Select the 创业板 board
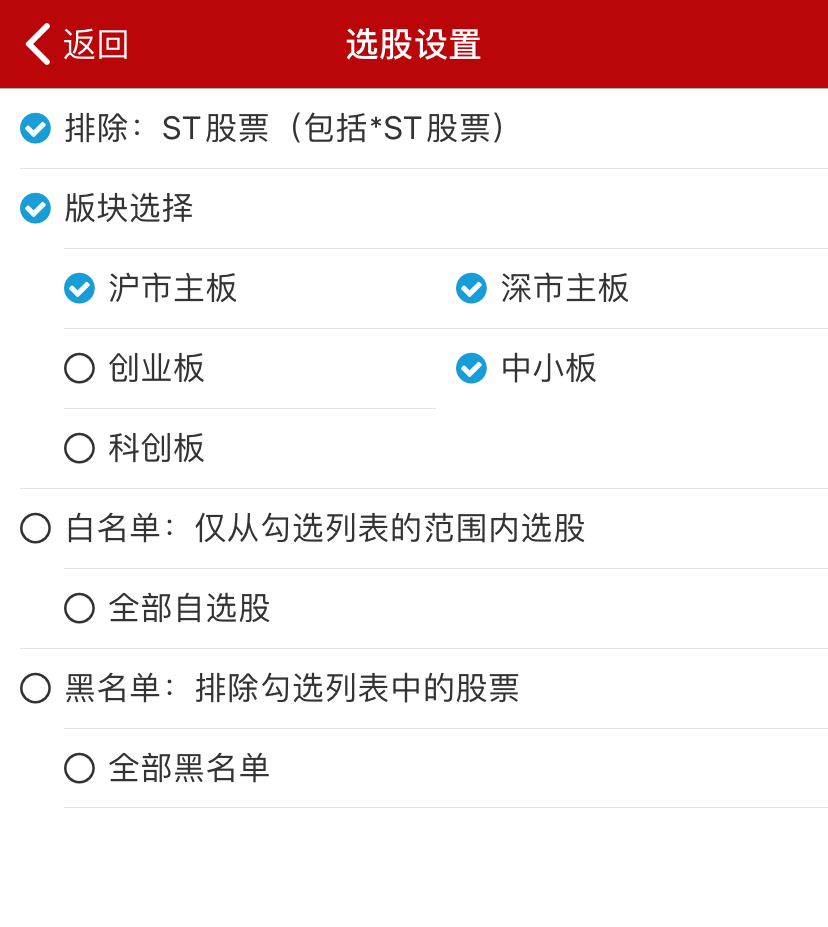 80,368
